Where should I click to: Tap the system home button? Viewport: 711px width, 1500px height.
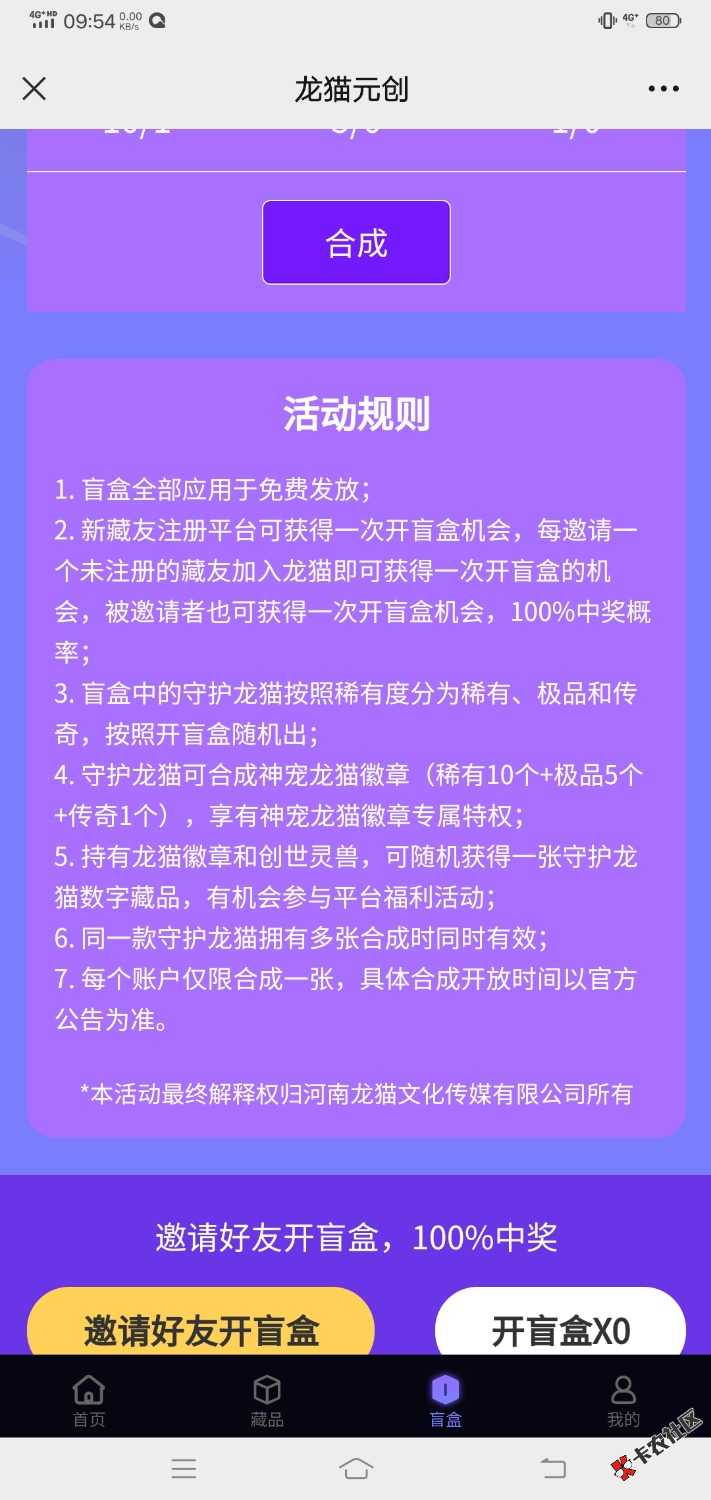[x=356, y=1468]
